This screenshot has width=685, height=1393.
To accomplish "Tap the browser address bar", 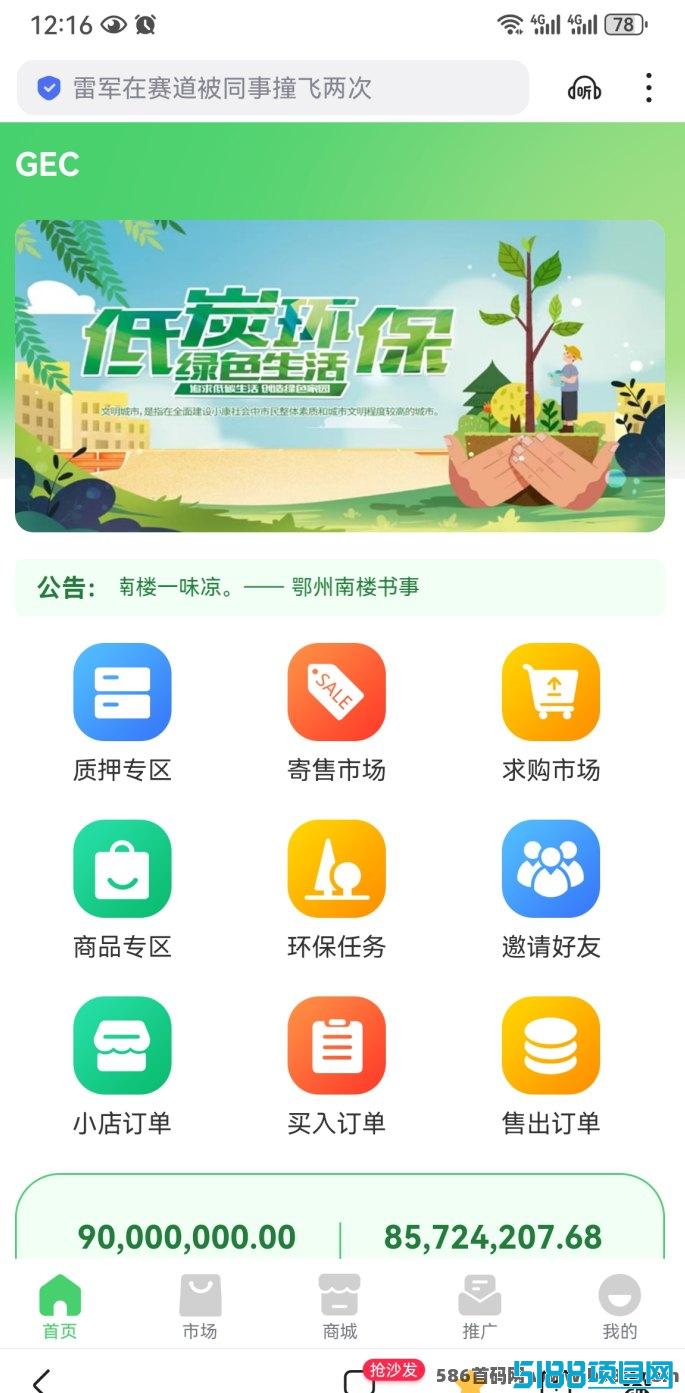I will pyautogui.click(x=273, y=88).
